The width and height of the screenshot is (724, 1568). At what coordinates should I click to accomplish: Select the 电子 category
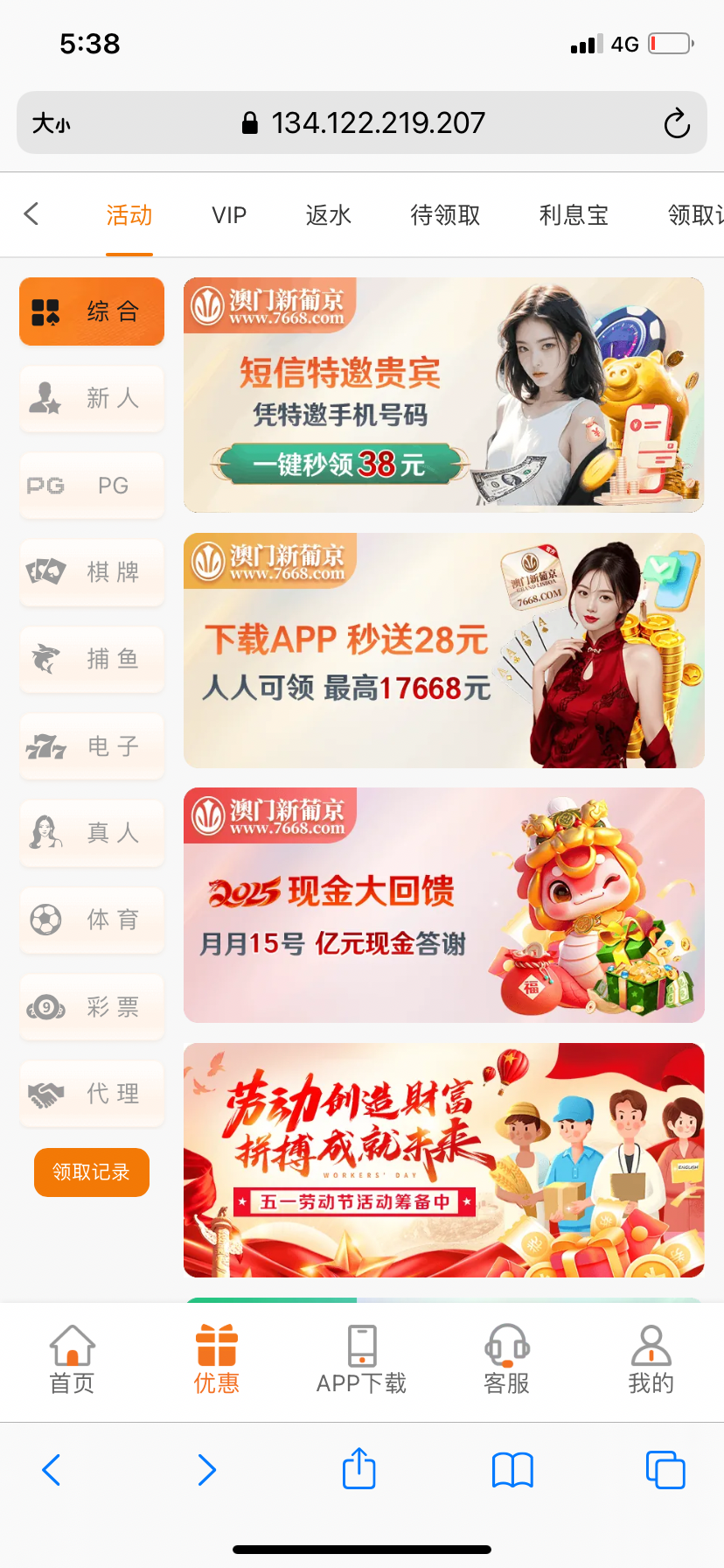(92, 746)
